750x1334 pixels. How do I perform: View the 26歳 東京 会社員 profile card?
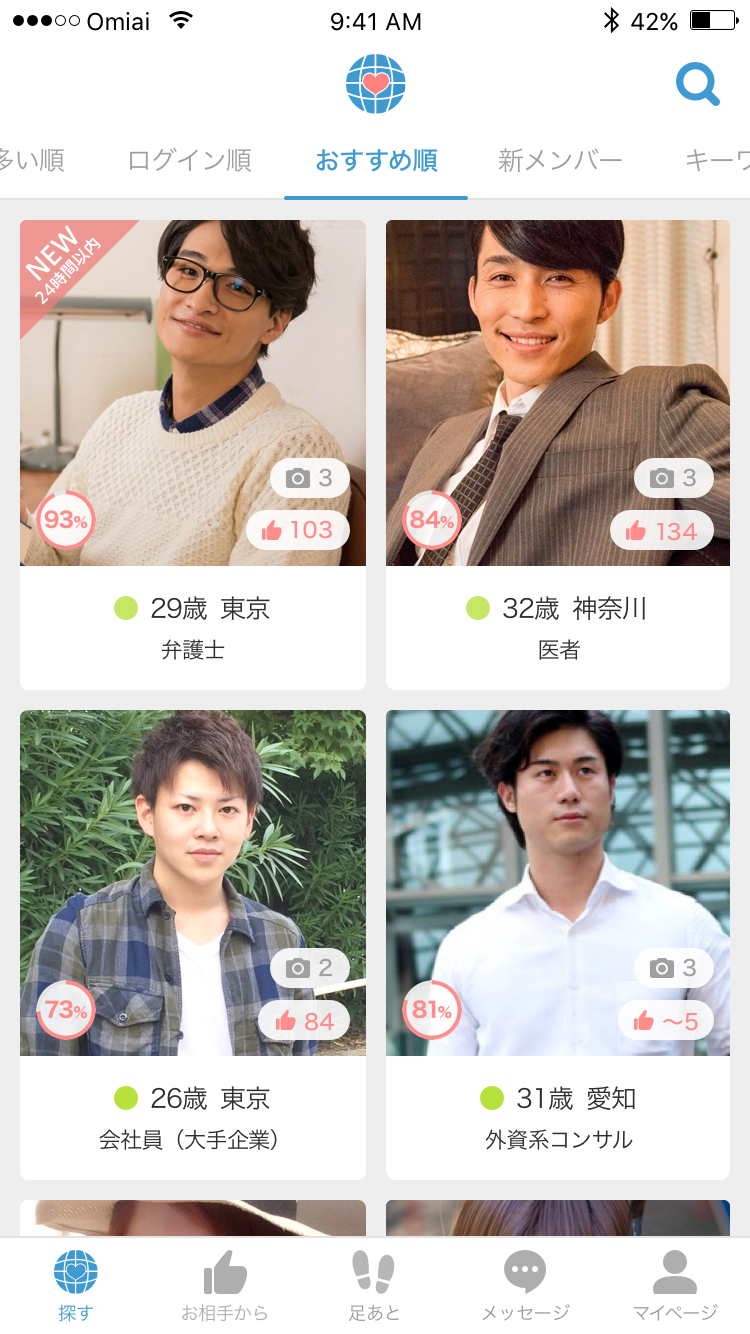[193, 943]
